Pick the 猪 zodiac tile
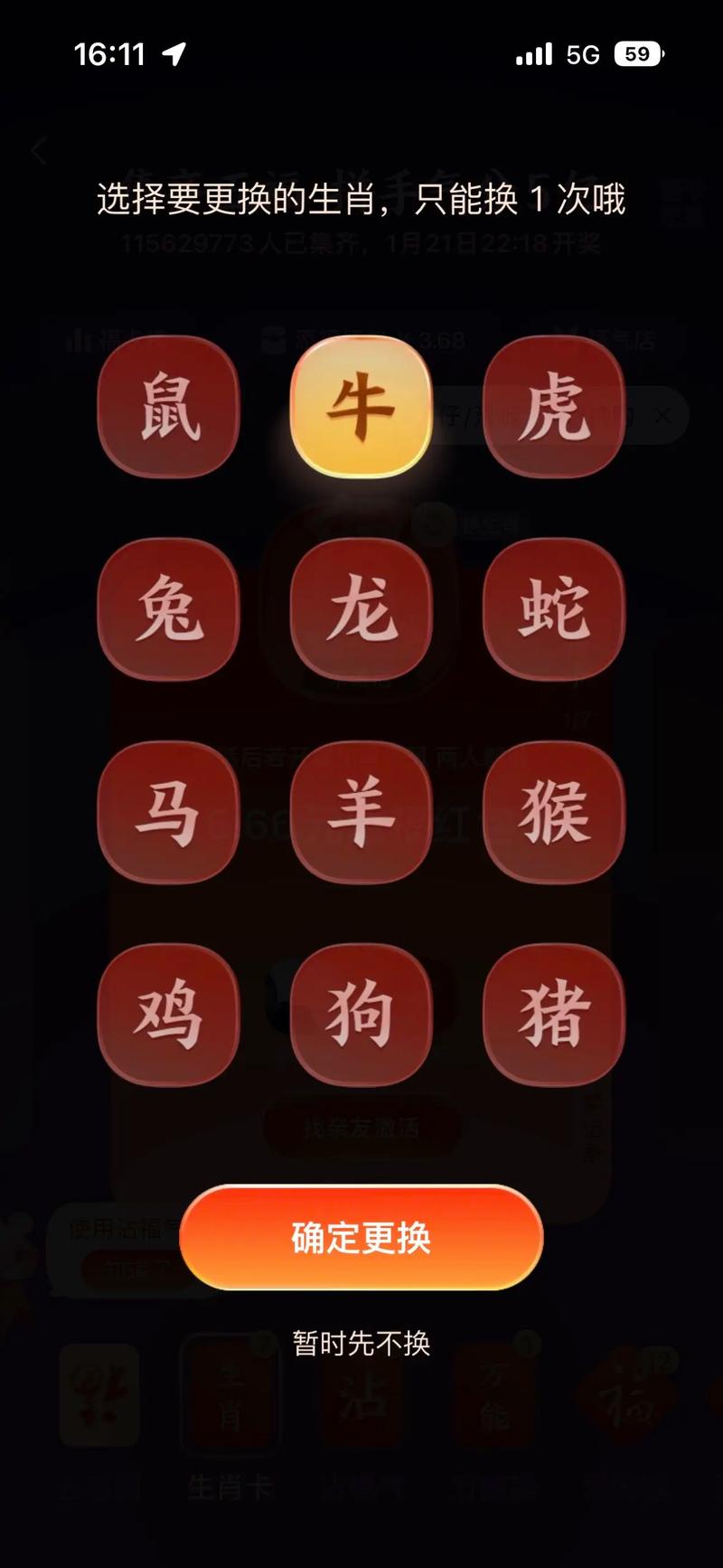Image resolution: width=723 pixels, height=1568 pixels. point(553,1015)
